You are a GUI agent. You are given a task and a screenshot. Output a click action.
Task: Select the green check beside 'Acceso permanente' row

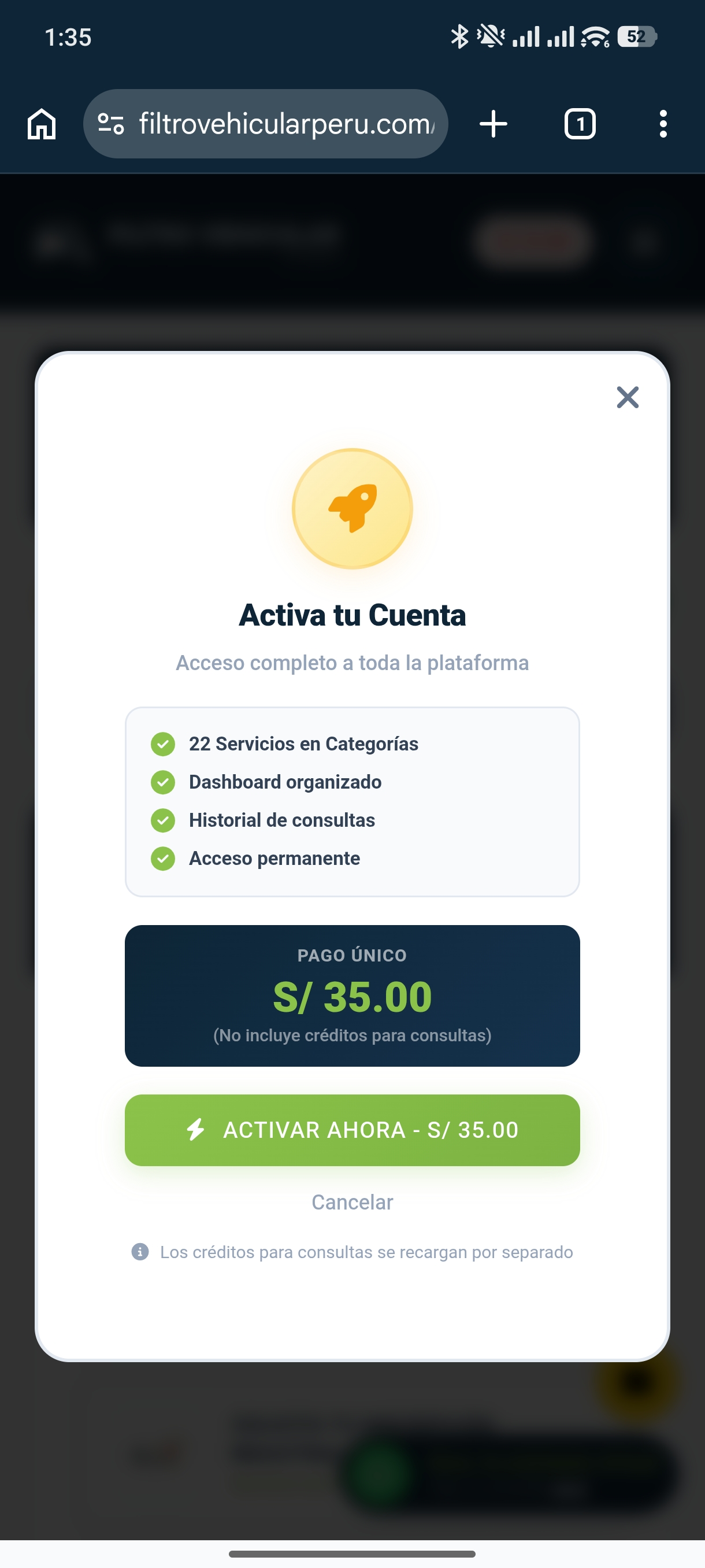click(163, 859)
